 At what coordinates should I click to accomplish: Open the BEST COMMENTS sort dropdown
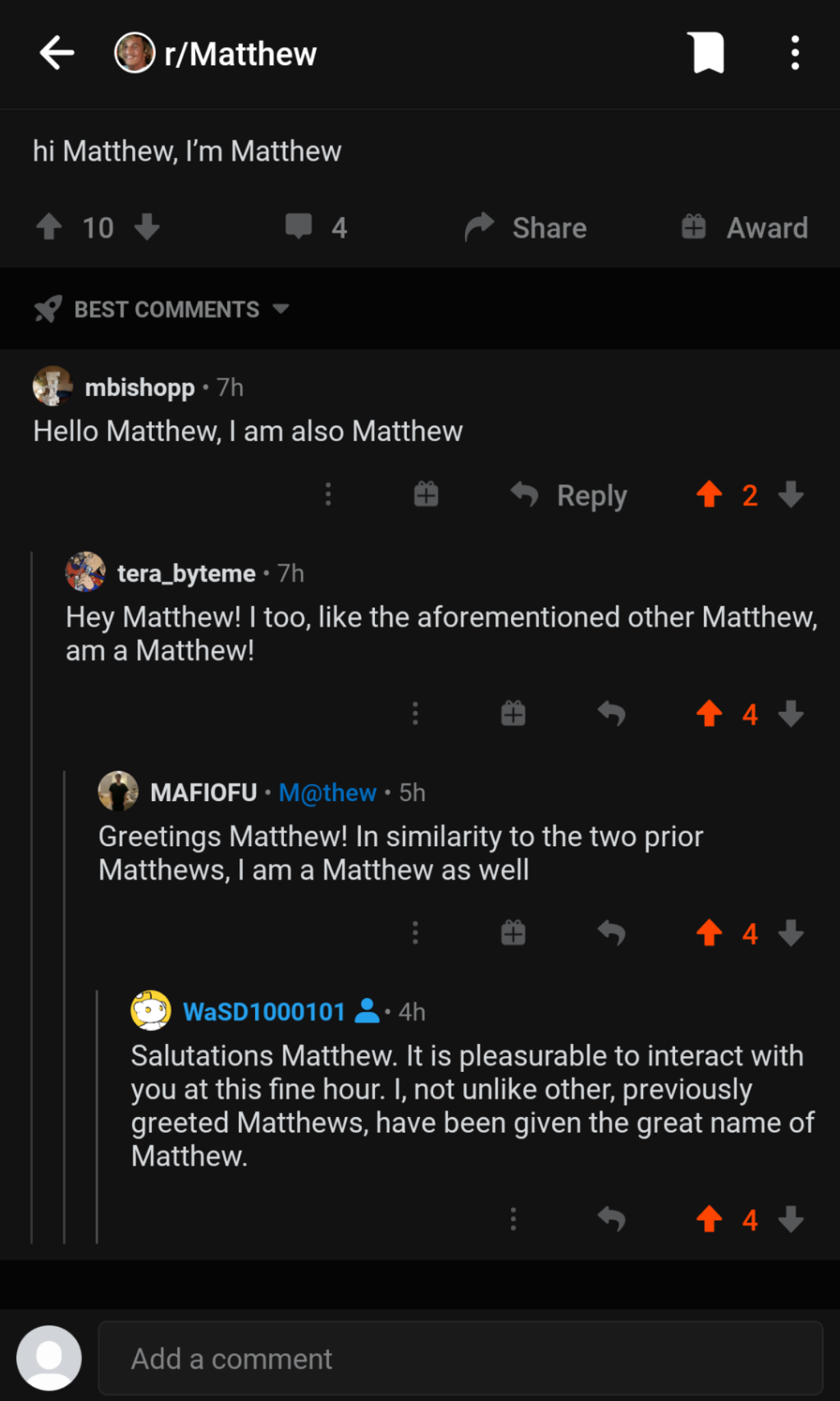click(x=164, y=309)
